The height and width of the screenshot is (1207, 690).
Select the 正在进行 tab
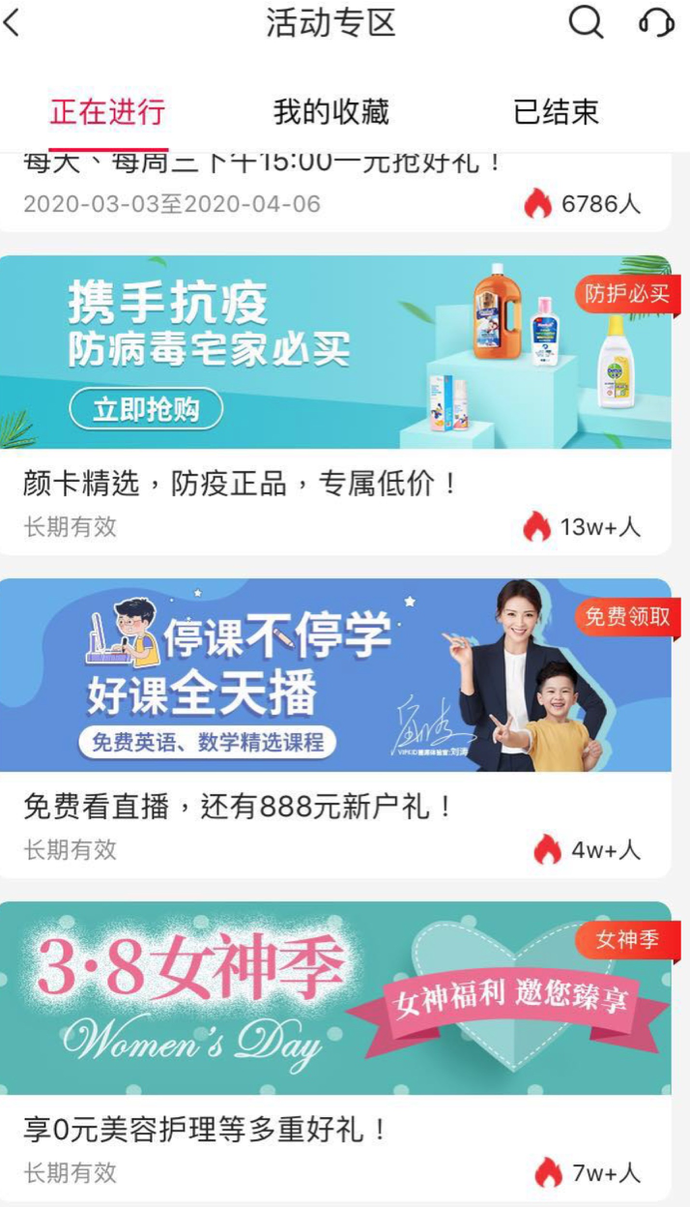107,111
